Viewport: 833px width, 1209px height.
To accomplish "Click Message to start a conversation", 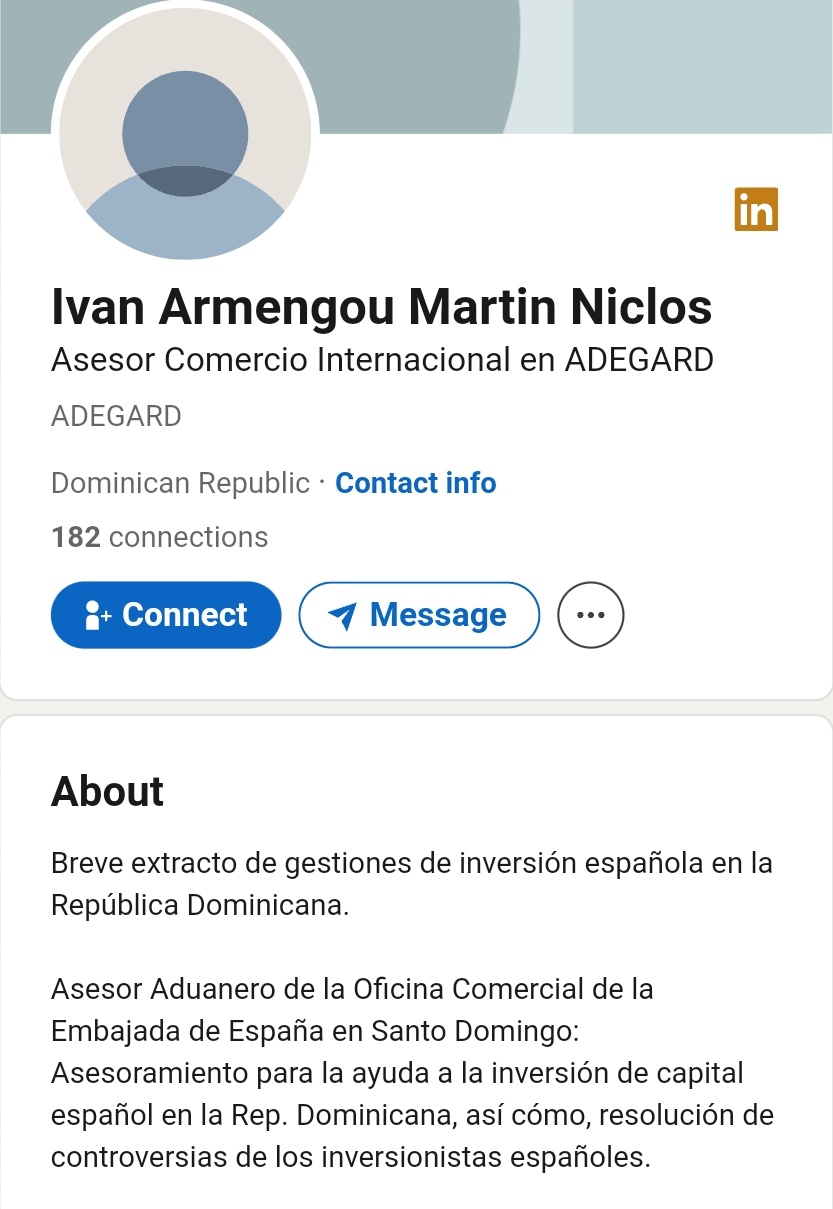I will pyautogui.click(x=418, y=614).
